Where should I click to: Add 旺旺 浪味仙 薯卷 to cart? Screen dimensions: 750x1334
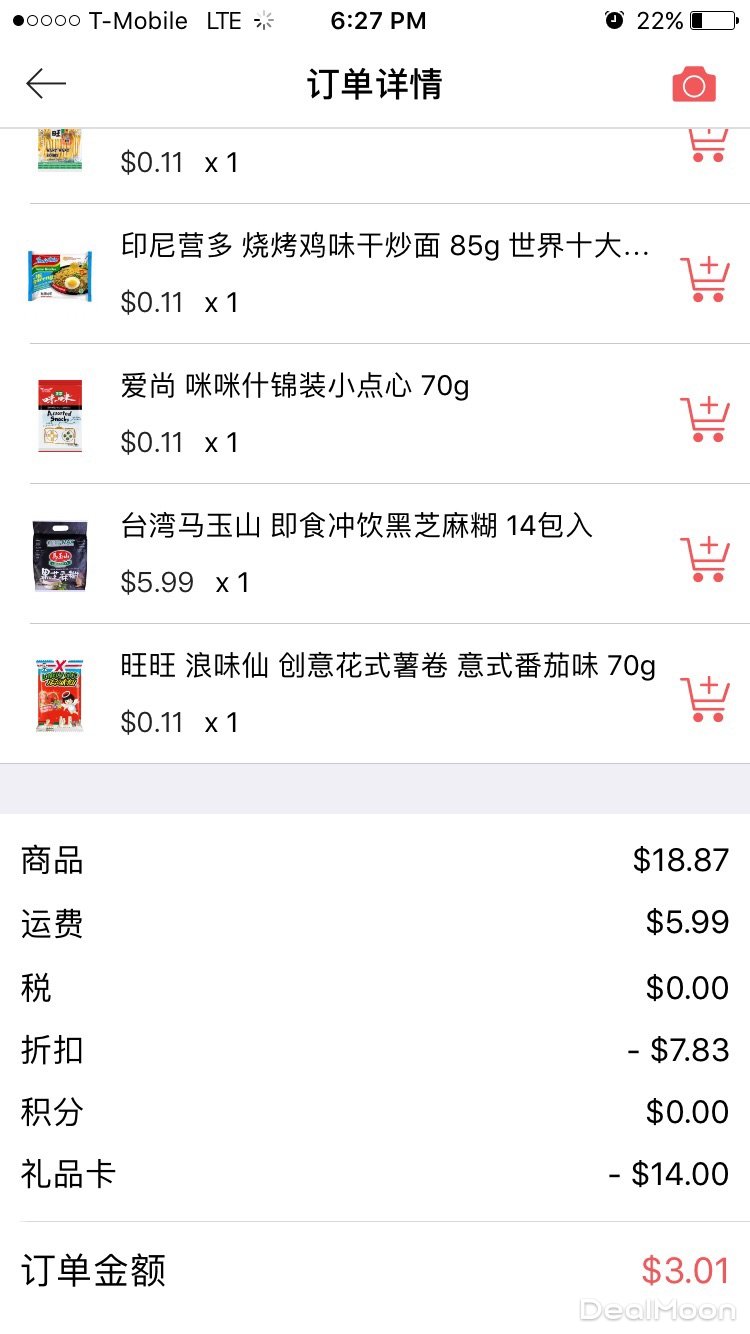click(705, 700)
